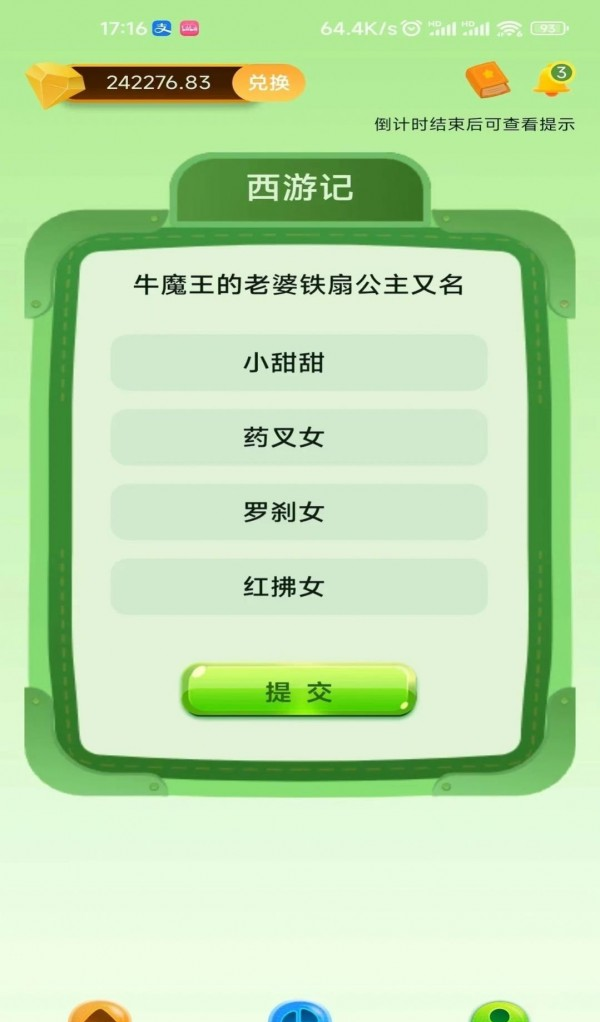Submit answer with 提交 button

298,691
